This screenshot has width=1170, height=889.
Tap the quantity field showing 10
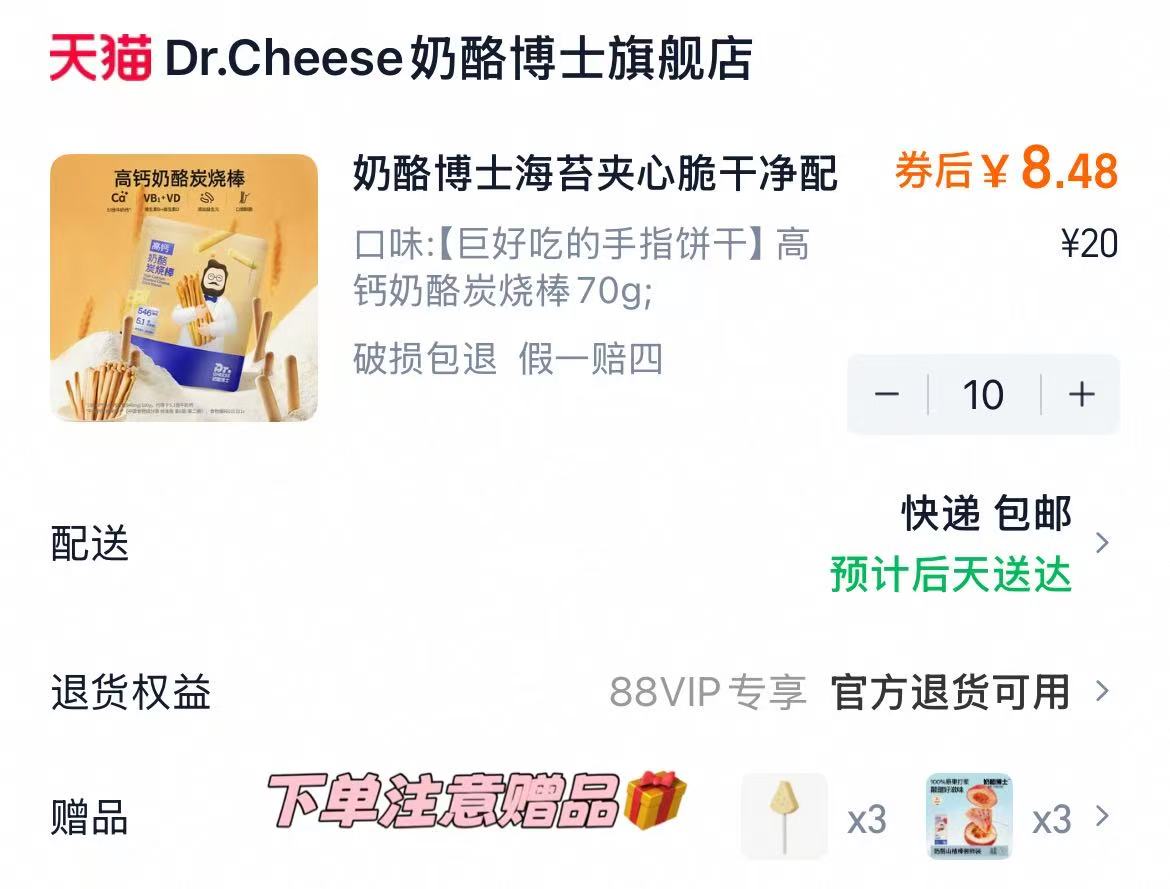(x=983, y=395)
